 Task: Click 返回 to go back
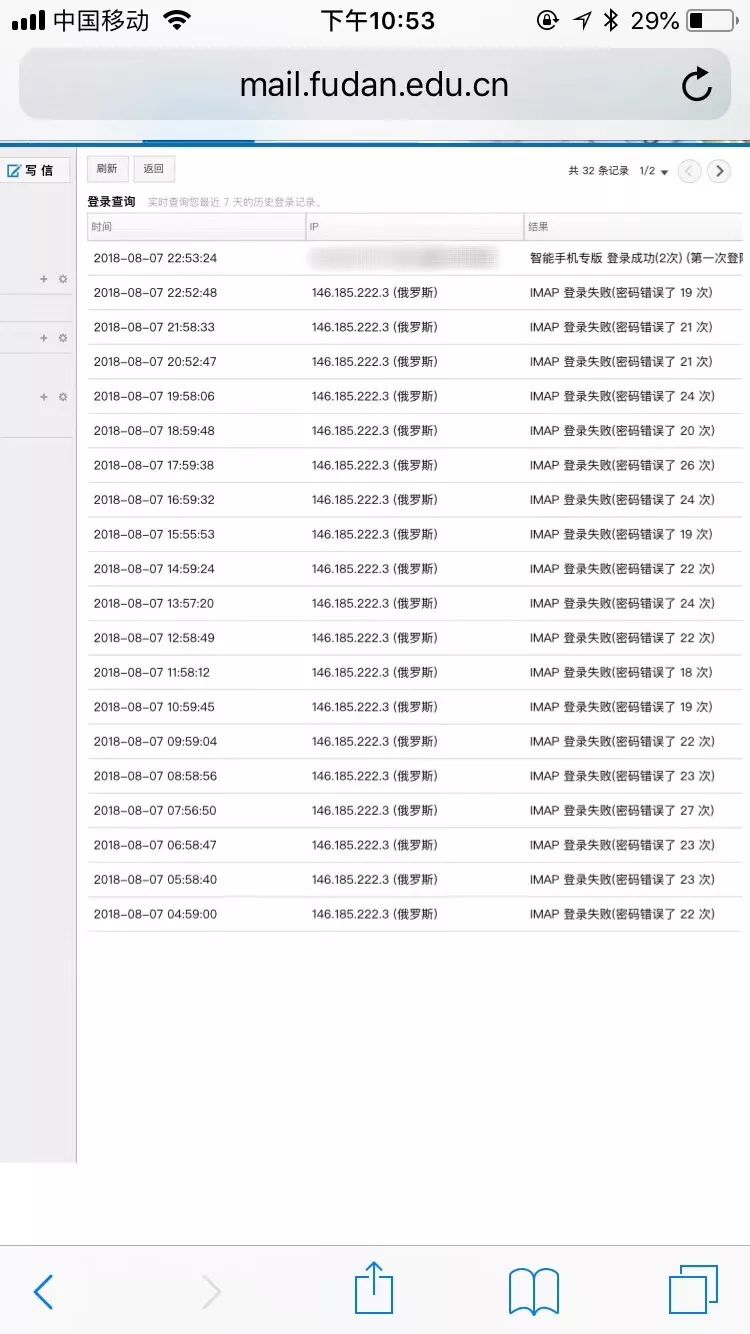(154, 168)
